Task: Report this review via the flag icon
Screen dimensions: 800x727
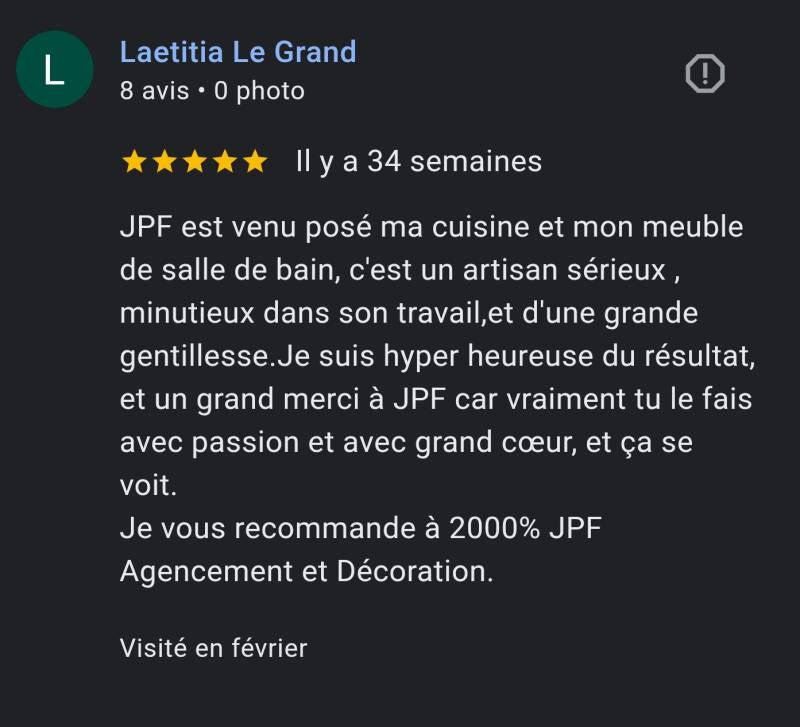Action: [x=705, y=73]
